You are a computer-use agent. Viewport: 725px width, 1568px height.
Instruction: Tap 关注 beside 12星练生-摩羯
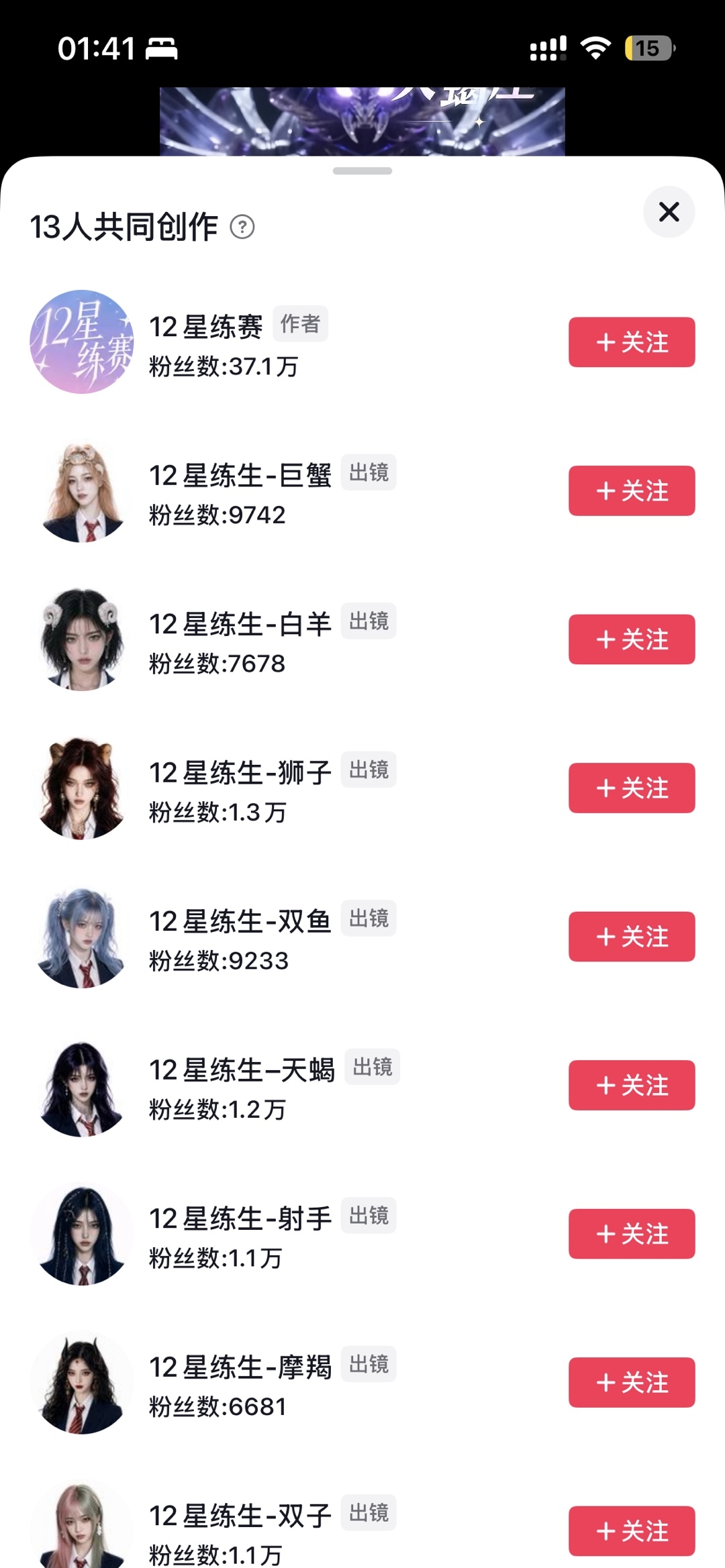(632, 1382)
